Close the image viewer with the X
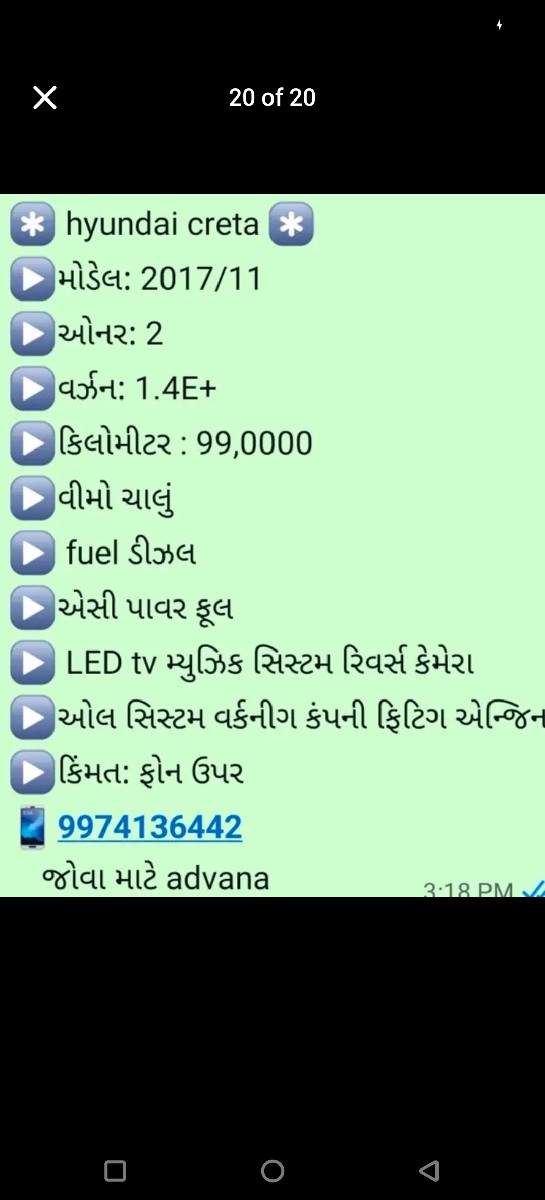Screen dimensions: 545x1200 pos(45,97)
